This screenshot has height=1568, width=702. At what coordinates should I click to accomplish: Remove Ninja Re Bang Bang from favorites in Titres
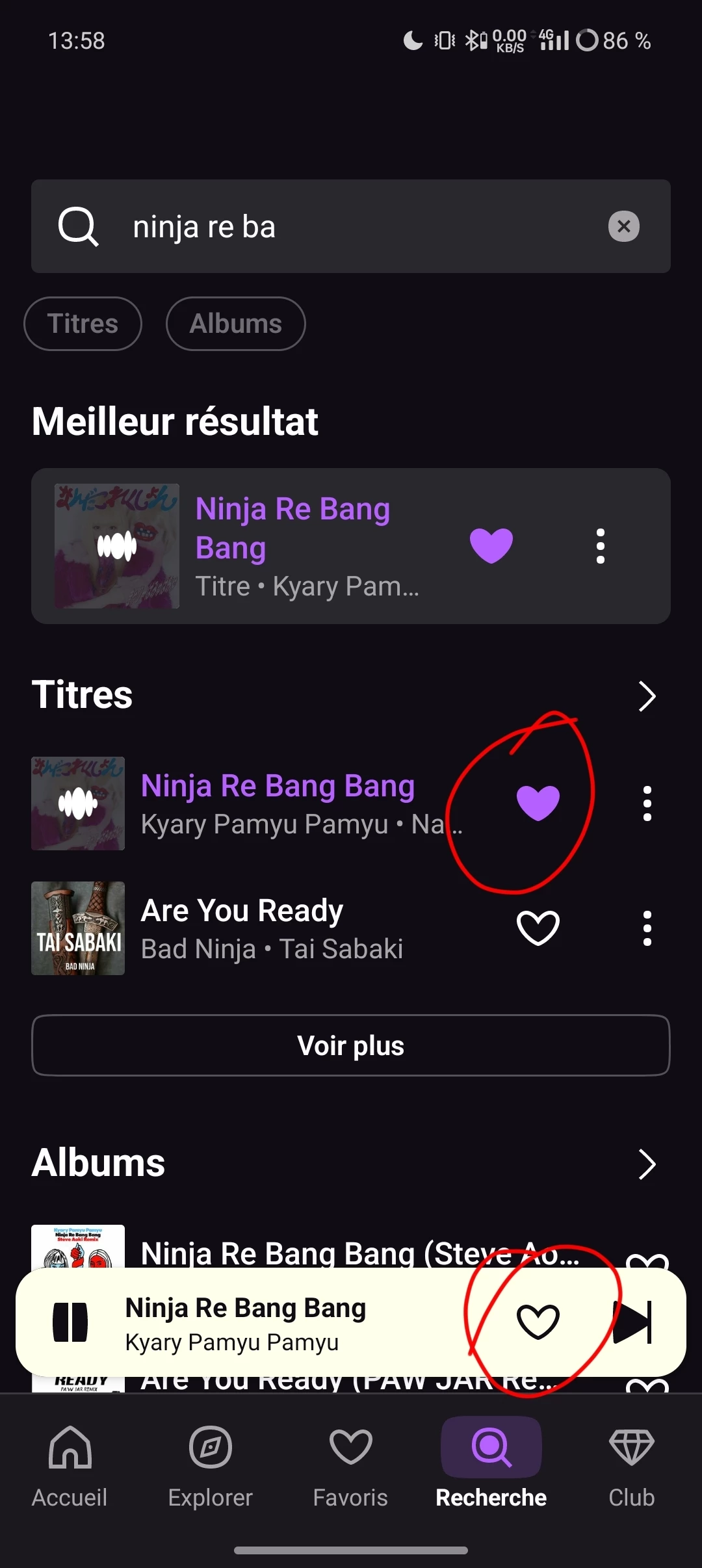[x=538, y=803]
